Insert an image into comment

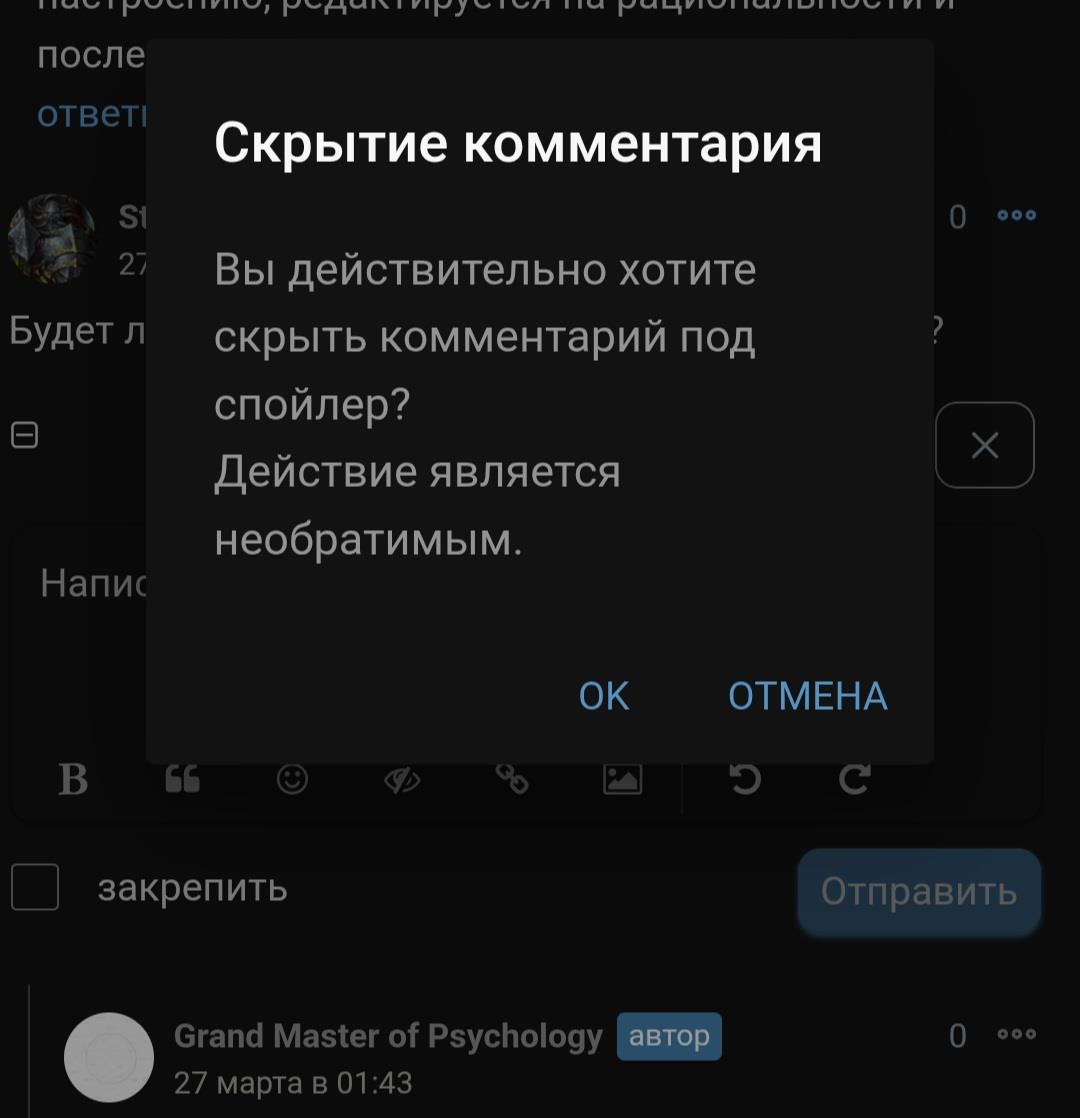[x=622, y=779]
